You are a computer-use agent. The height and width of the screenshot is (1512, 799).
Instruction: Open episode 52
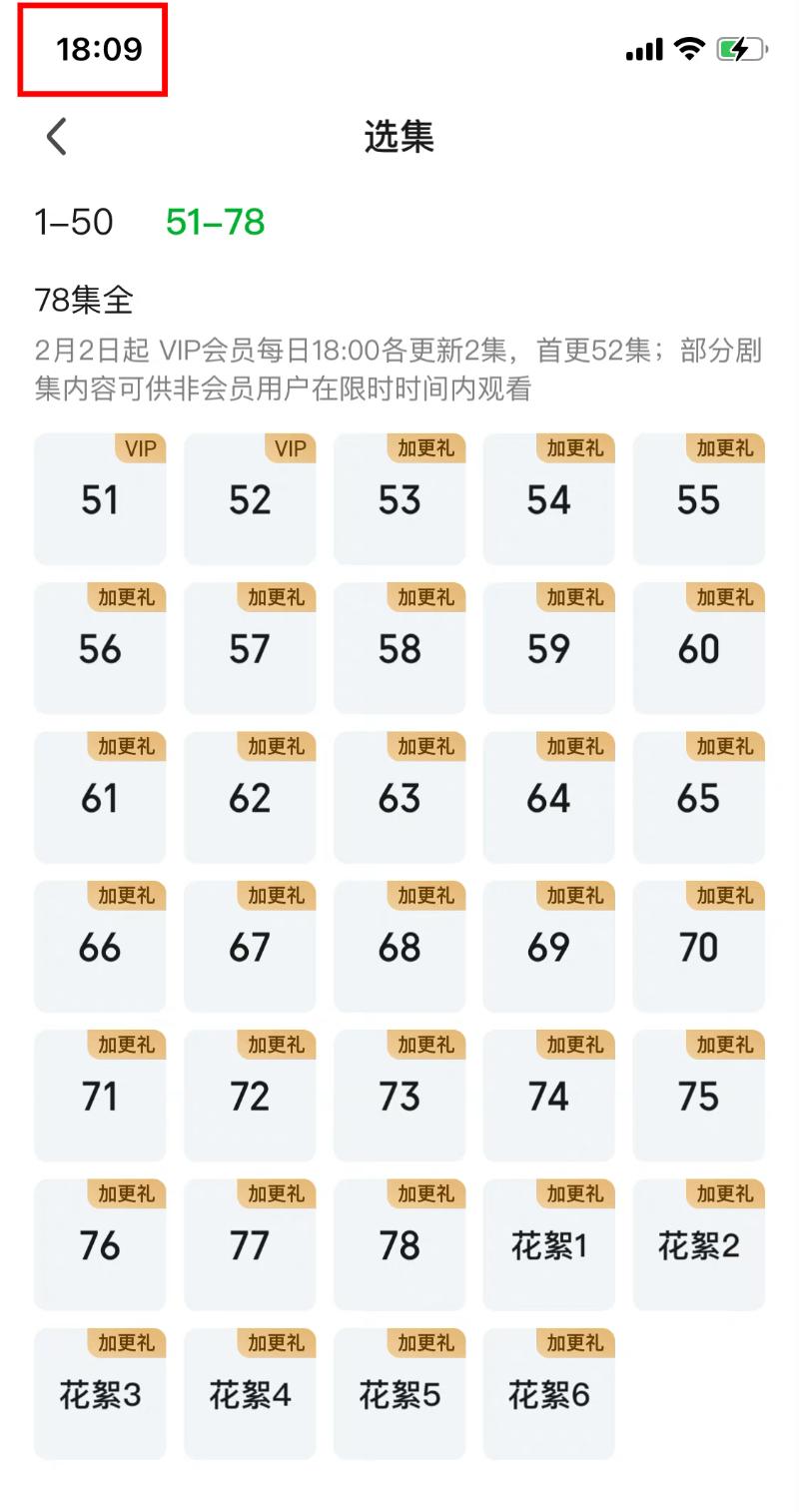click(x=250, y=499)
